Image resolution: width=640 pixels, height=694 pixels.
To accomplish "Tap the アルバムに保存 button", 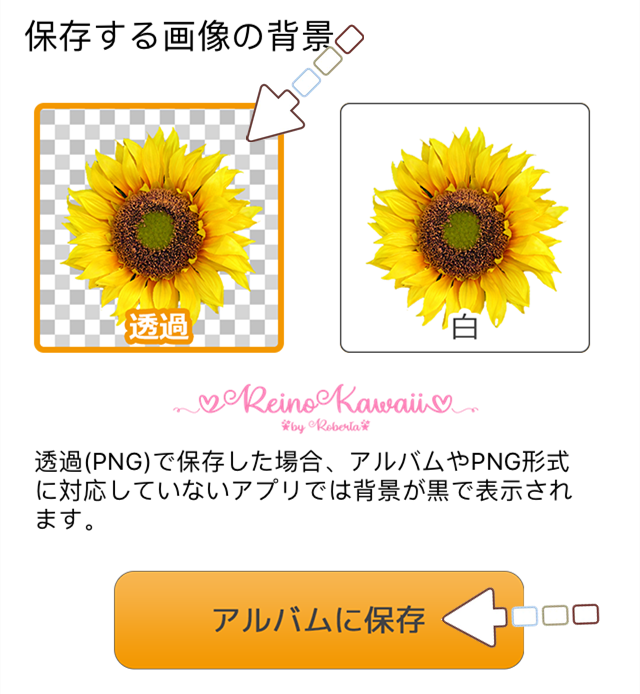I will click(319, 619).
